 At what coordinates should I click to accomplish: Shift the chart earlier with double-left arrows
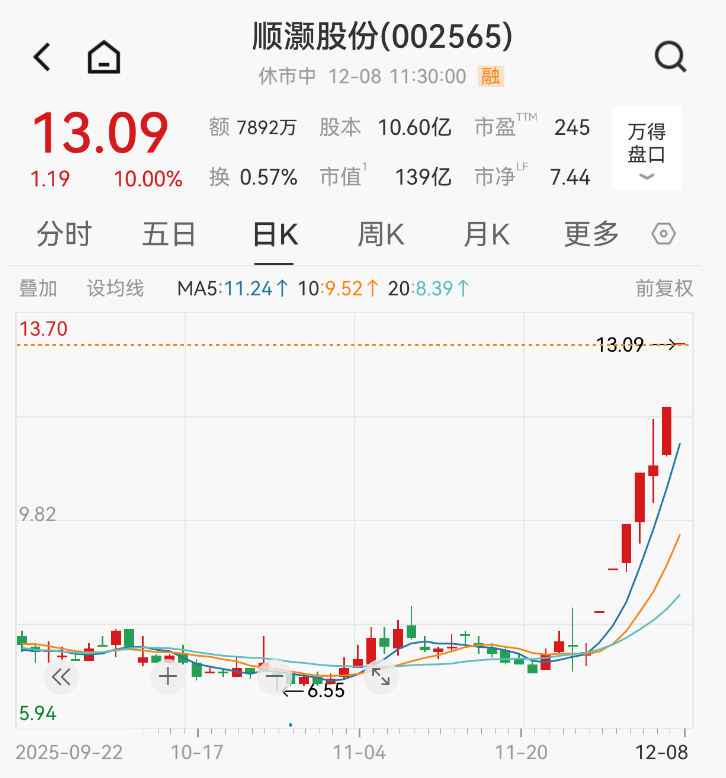(x=61, y=678)
